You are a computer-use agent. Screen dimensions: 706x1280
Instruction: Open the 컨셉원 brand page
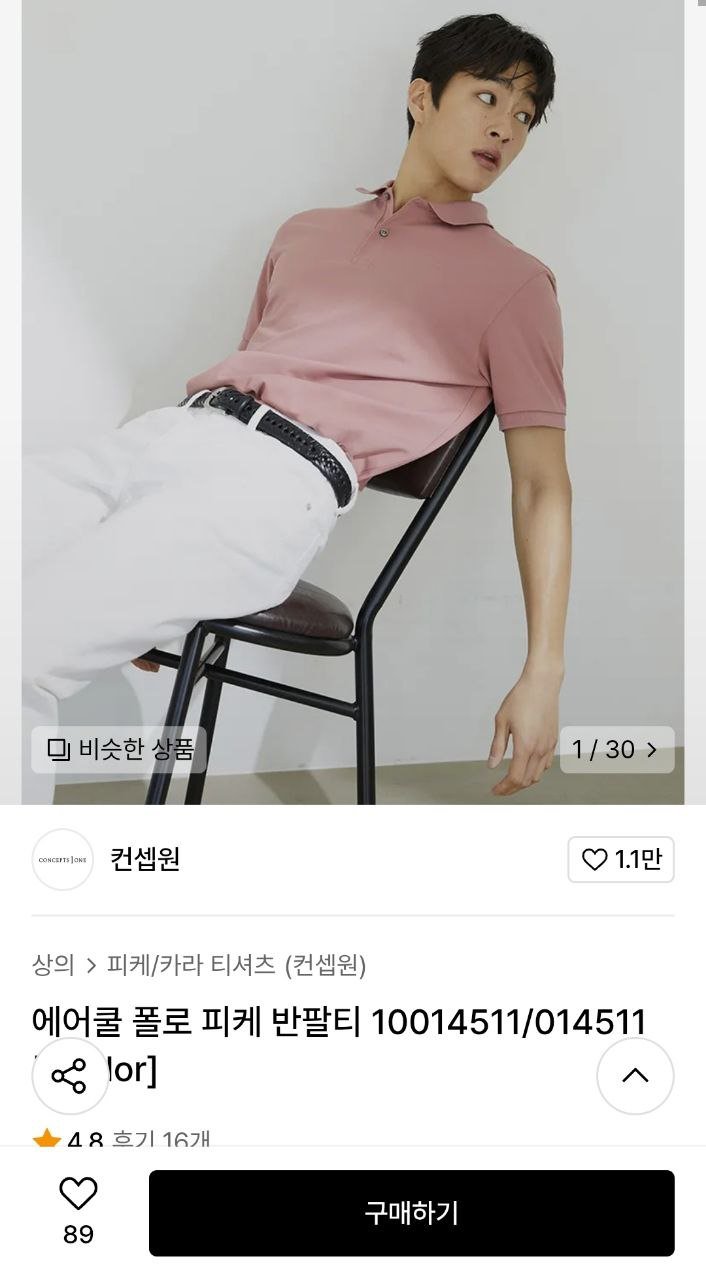tap(145, 859)
